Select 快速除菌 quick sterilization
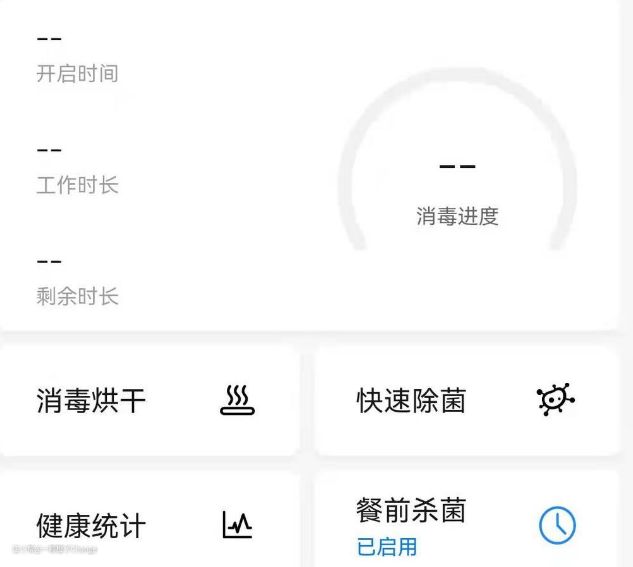Viewport: 633px width, 567px height. 466,401
